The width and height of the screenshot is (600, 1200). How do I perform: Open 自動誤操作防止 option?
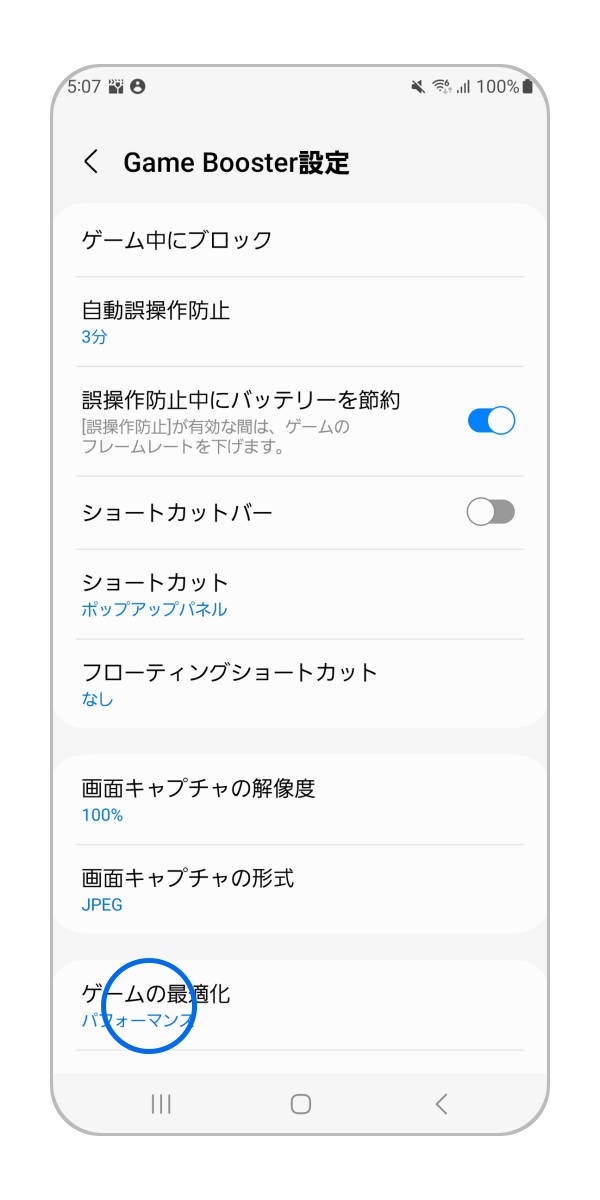300,321
